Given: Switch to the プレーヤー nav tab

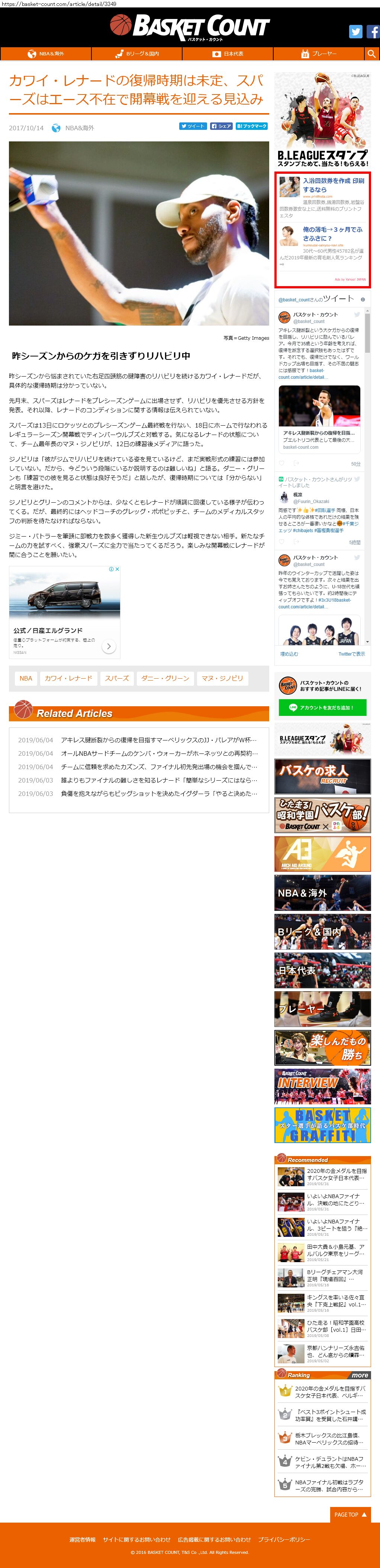Looking at the screenshot, I should tap(319, 54).
